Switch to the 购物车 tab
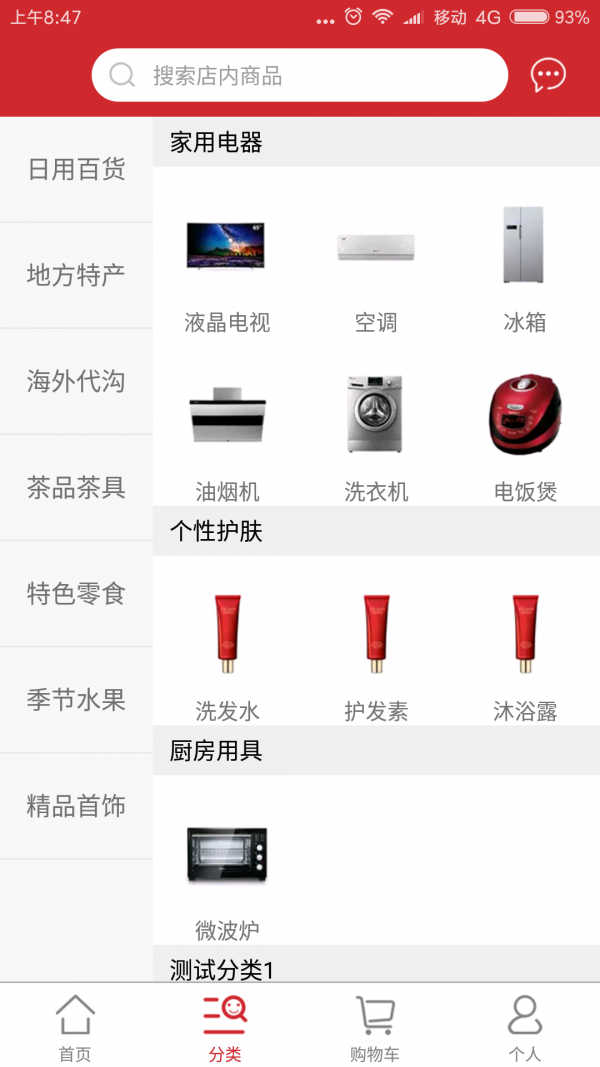 pos(375,1027)
